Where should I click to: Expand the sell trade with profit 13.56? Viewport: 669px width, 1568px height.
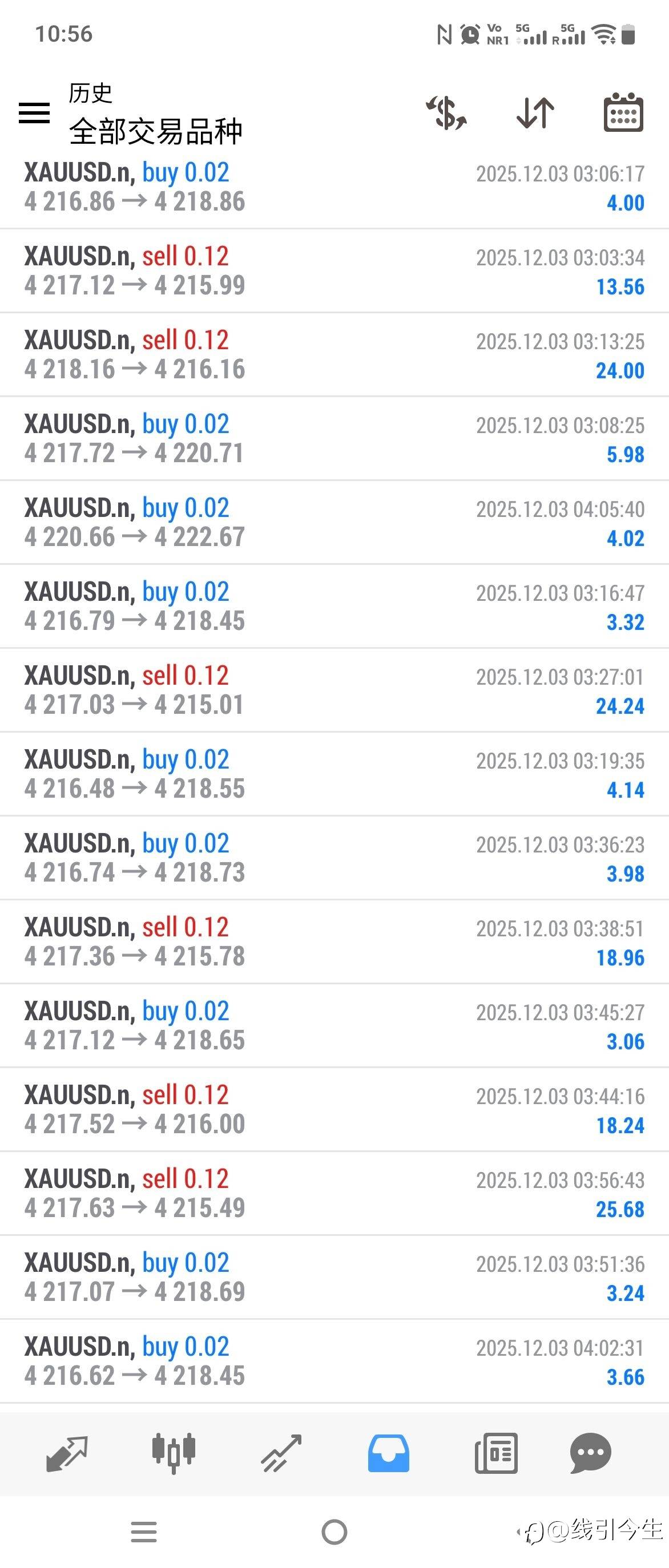point(334,272)
